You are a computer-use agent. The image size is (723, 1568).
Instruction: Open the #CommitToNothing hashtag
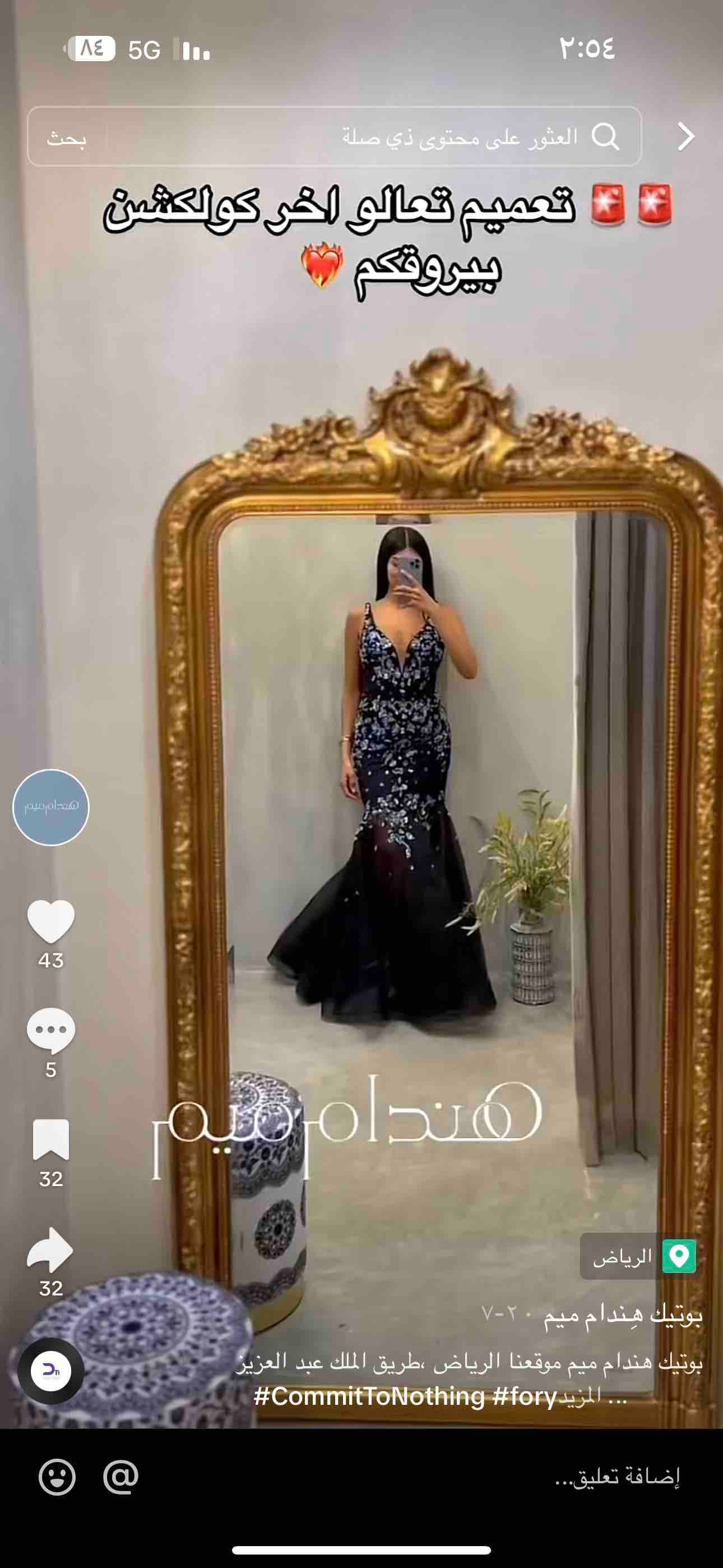(369, 1396)
